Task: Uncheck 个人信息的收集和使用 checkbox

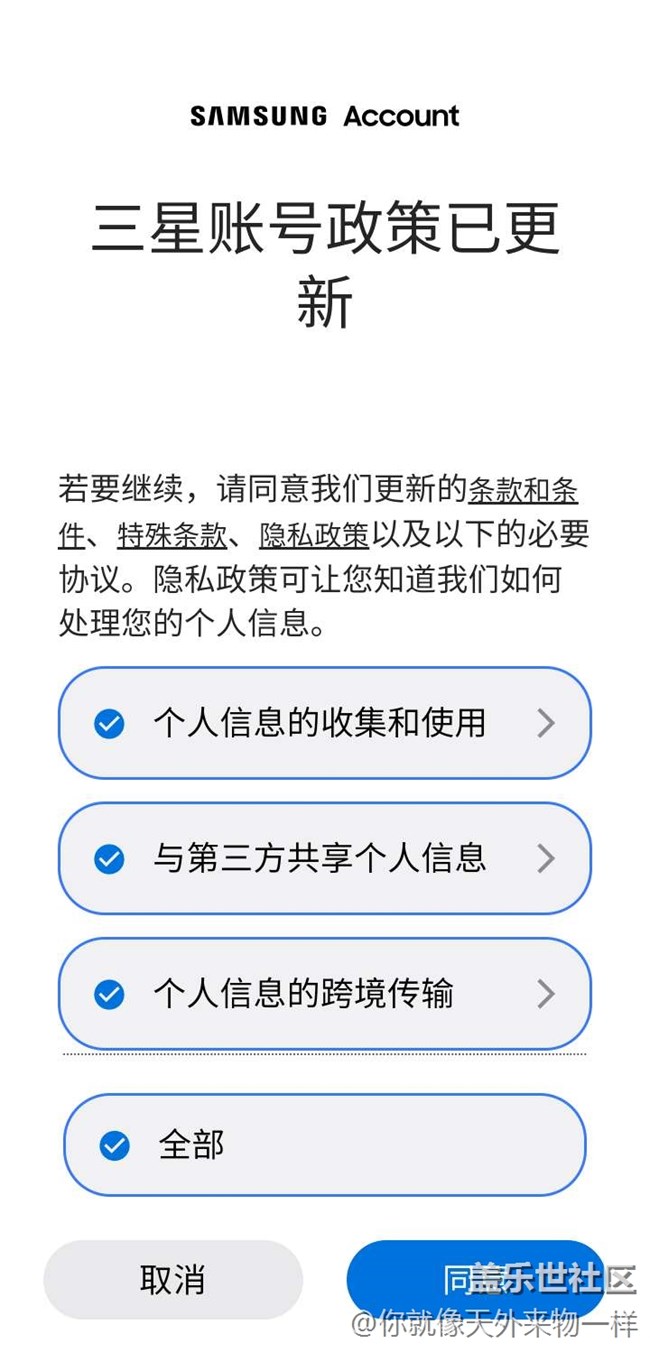Action: pyautogui.click(x=109, y=723)
